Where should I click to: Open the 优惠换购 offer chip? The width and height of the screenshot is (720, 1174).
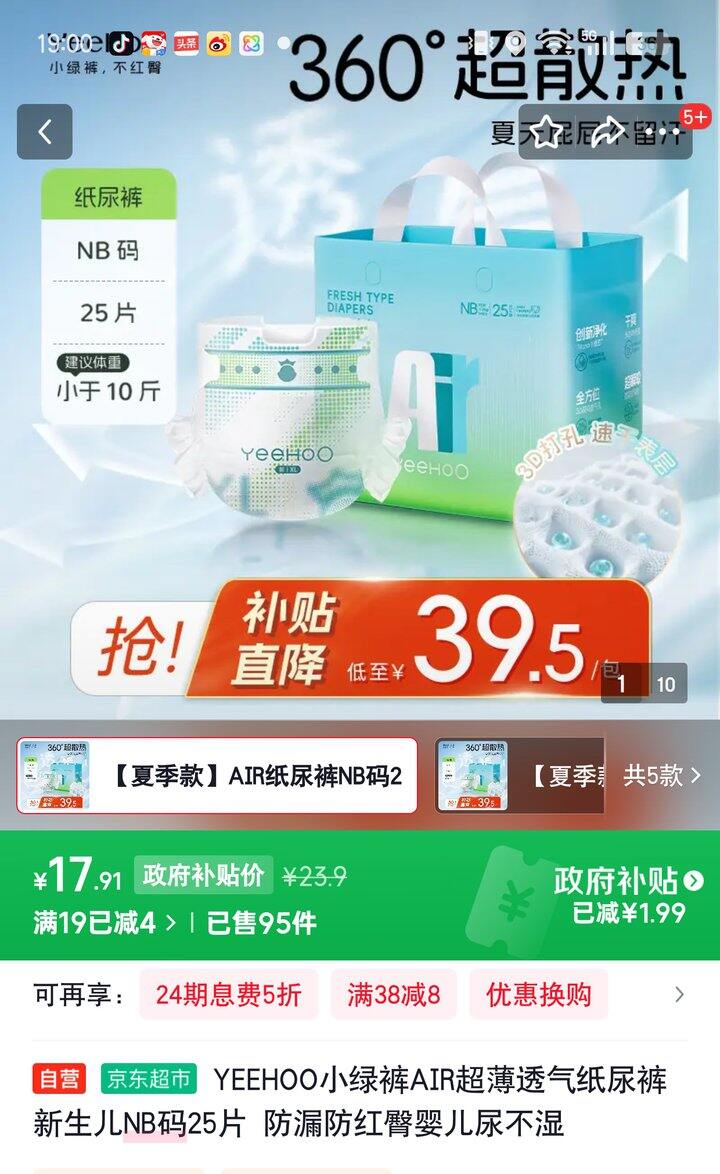pyautogui.click(x=538, y=994)
